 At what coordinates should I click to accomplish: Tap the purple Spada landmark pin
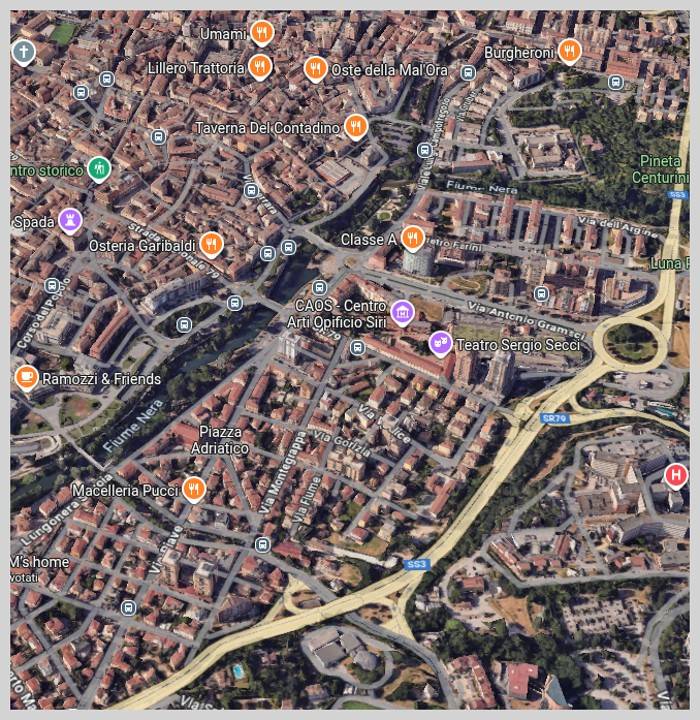[69, 220]
